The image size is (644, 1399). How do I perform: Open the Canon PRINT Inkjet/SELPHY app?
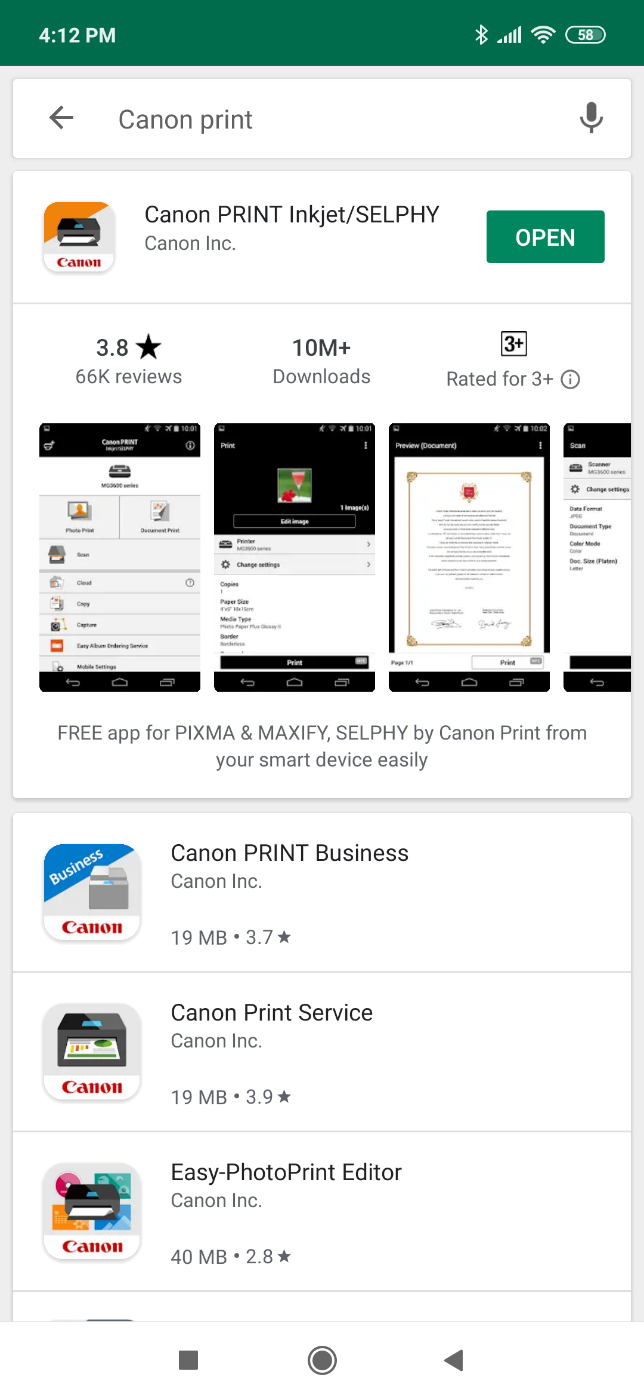click(x=545, y=238)
